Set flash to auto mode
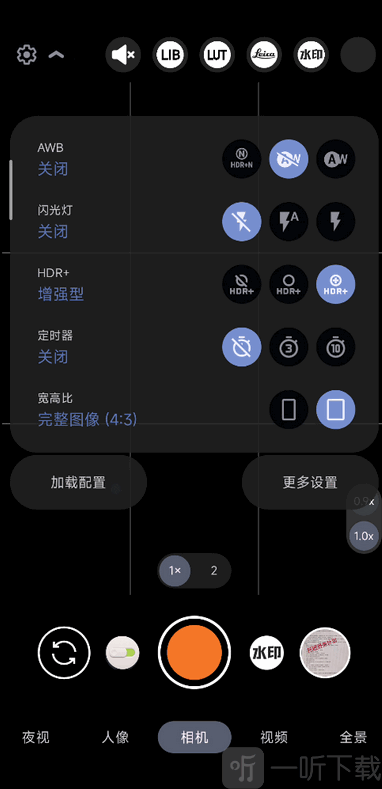 [x=289, y=222]
